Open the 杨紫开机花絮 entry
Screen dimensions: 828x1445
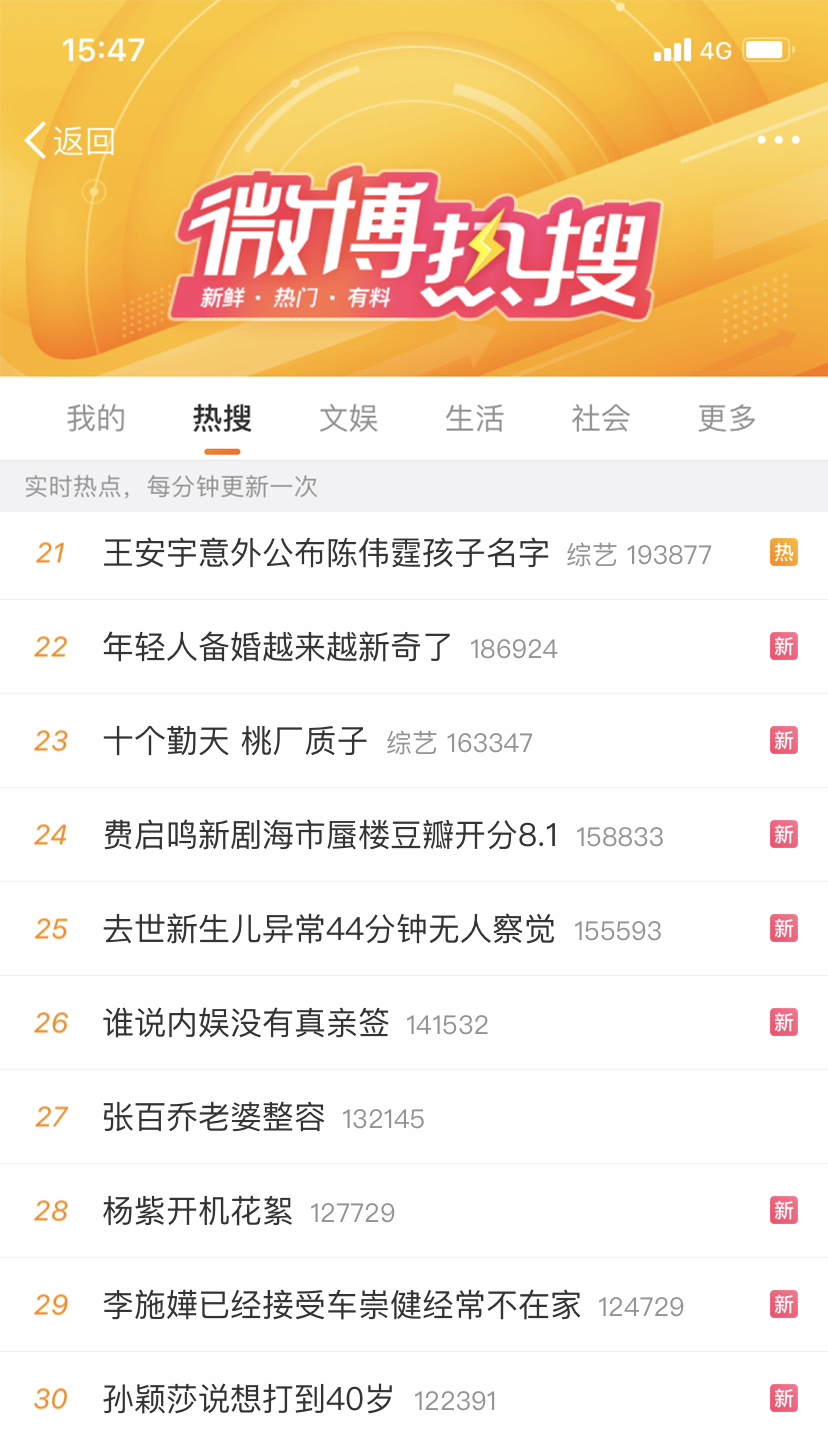click(x=198, y=1211)
